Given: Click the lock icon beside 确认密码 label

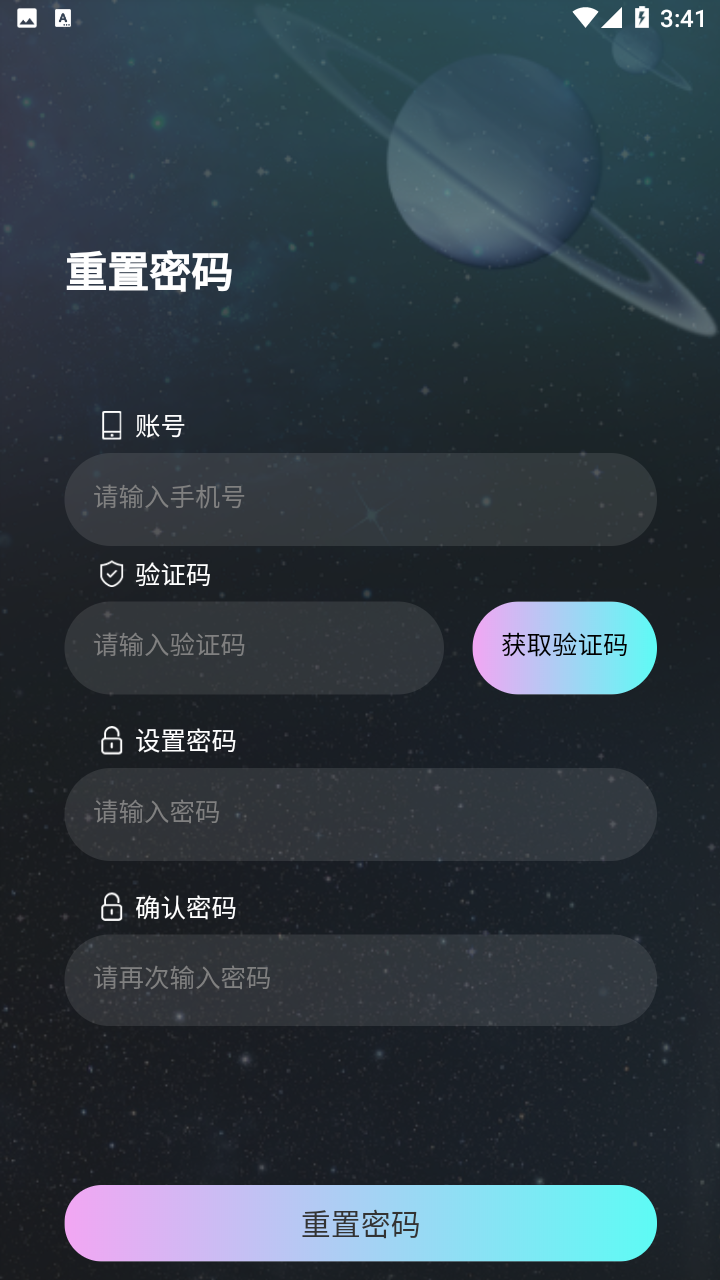Looking at the screenshot, I should click(x=111, y=908).
